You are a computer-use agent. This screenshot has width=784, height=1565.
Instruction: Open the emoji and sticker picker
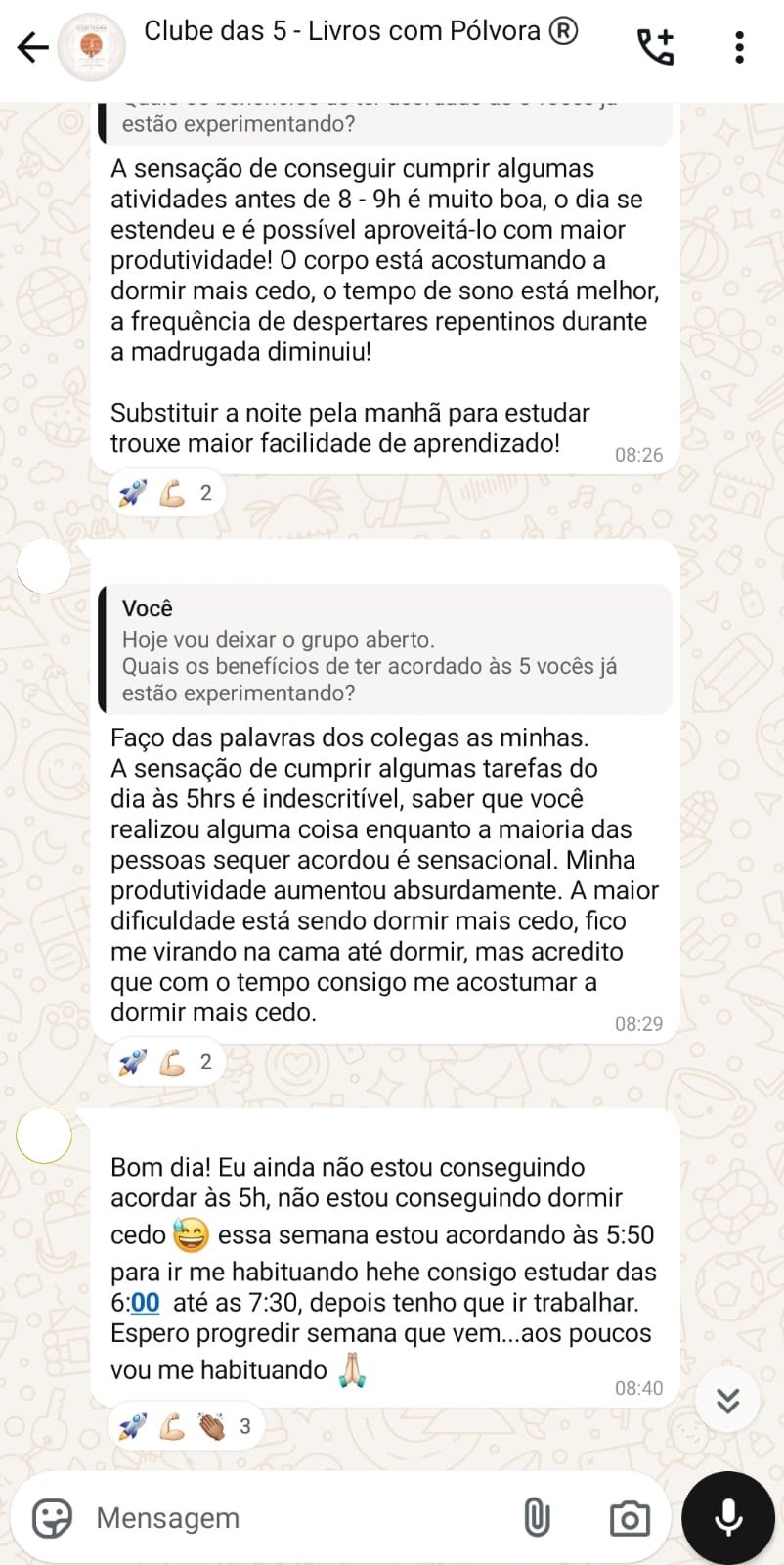[x=52, y=1517]
